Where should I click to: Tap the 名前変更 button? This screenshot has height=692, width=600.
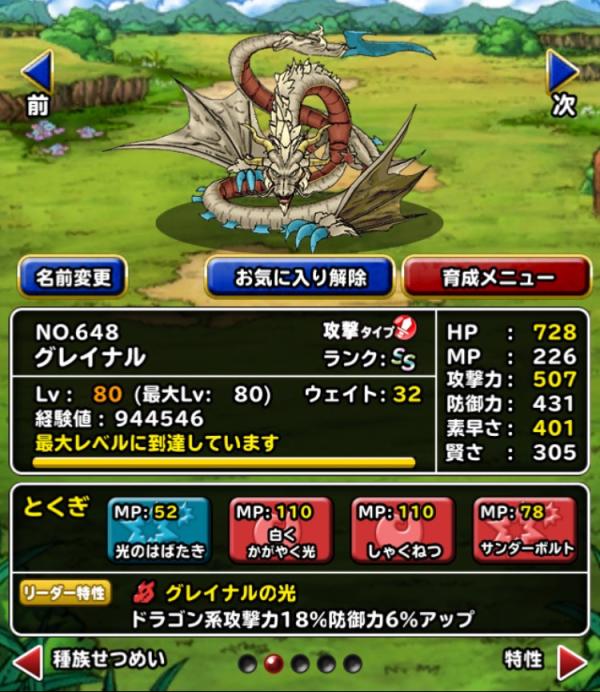72,277
